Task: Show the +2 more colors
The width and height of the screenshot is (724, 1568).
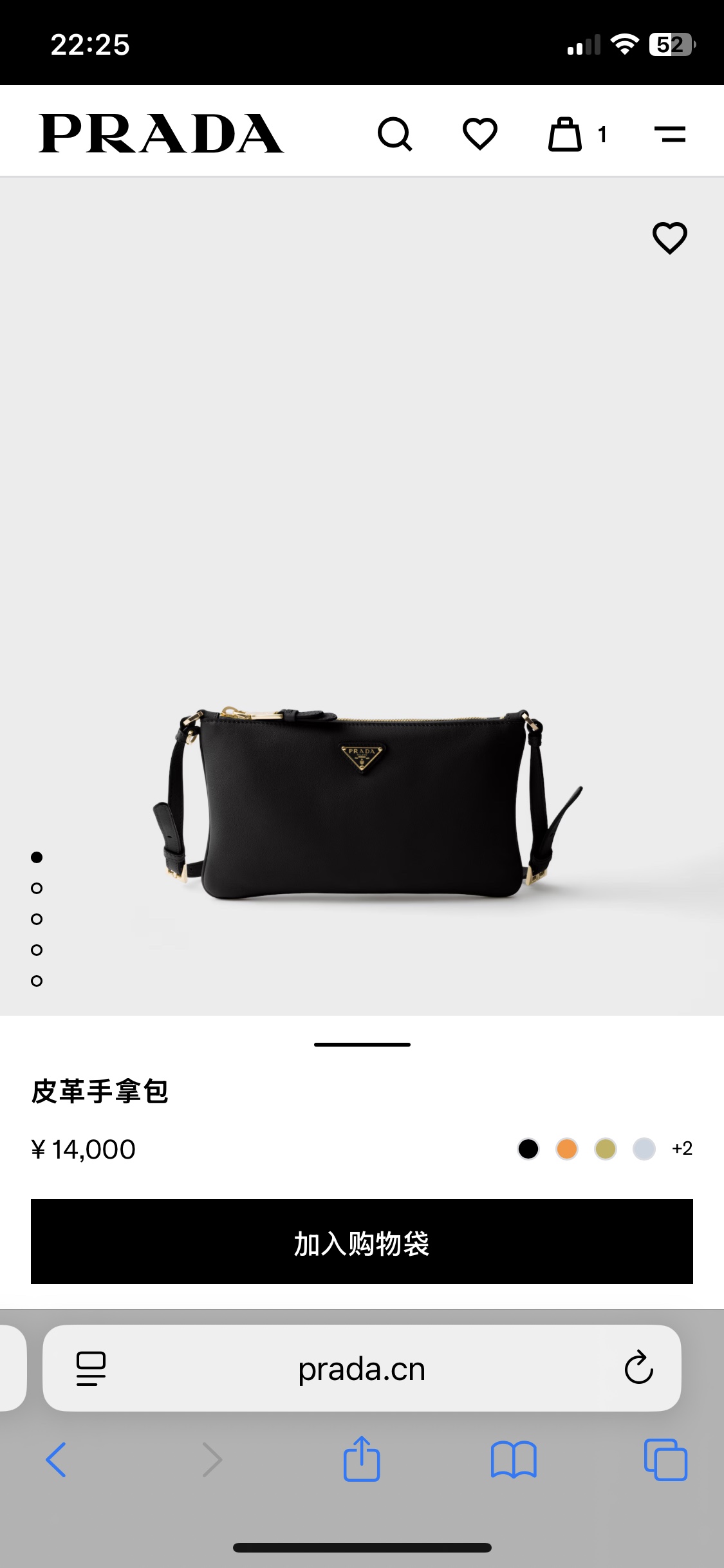Action: point(682,1148)
